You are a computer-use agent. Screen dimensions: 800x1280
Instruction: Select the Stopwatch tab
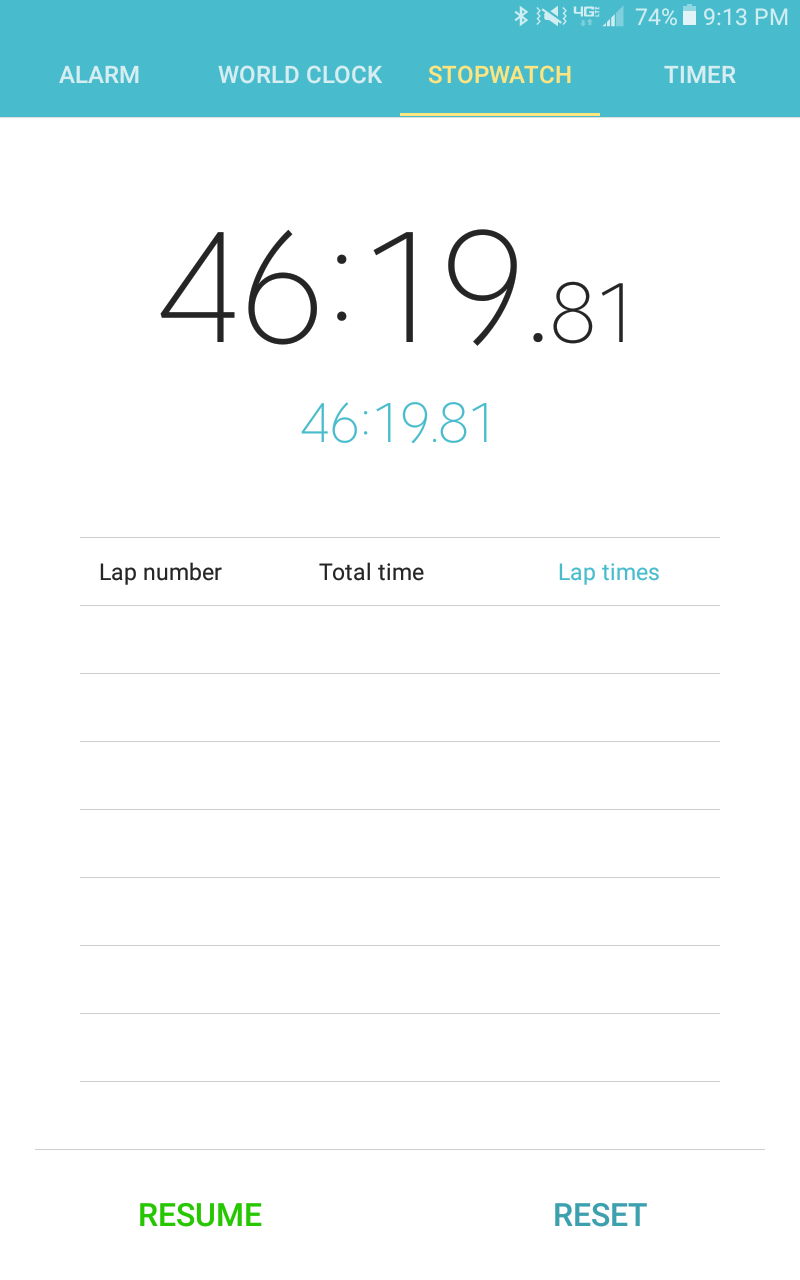click(x=500, y=75)
